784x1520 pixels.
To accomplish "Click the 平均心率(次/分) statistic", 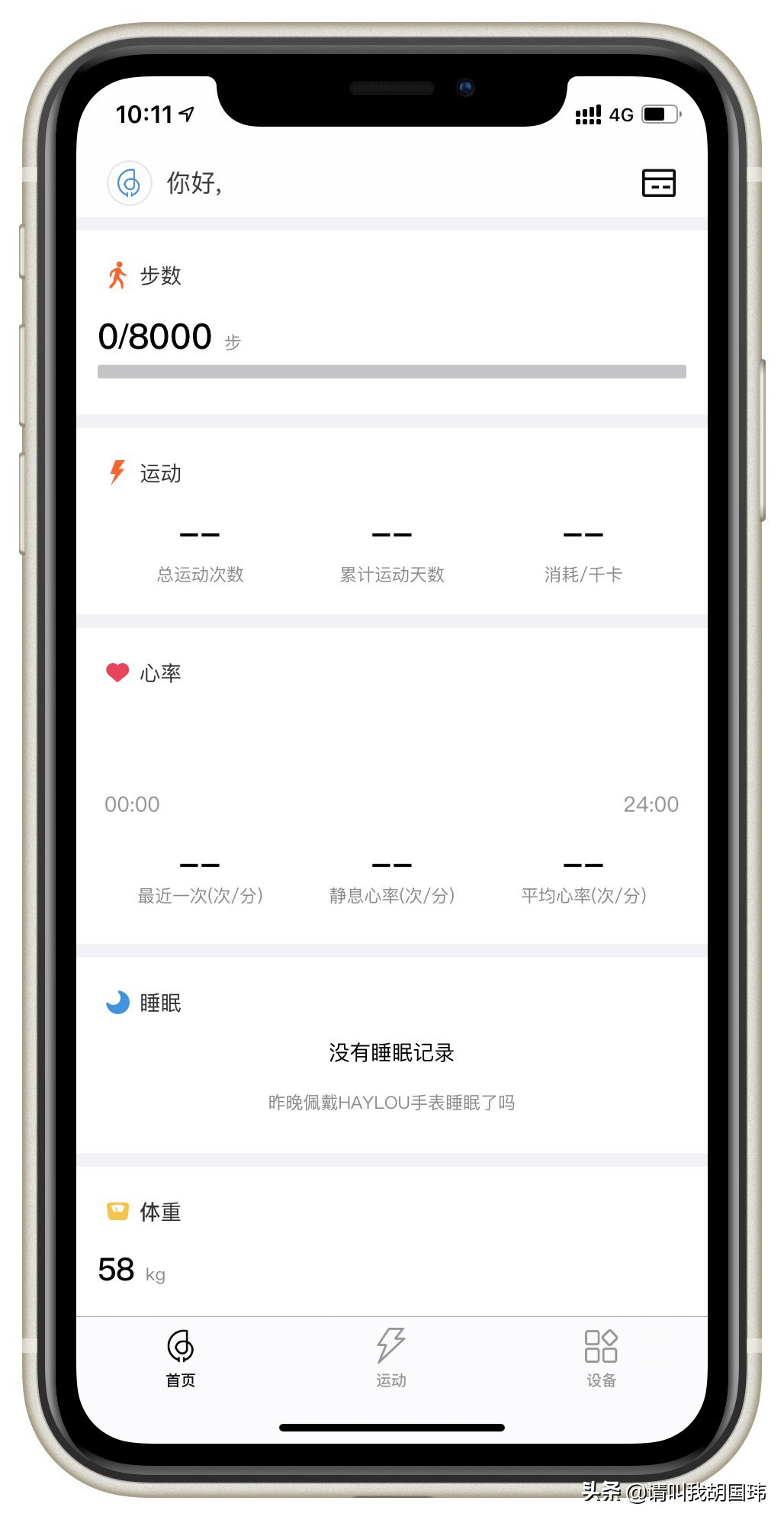I will [583, 897].
